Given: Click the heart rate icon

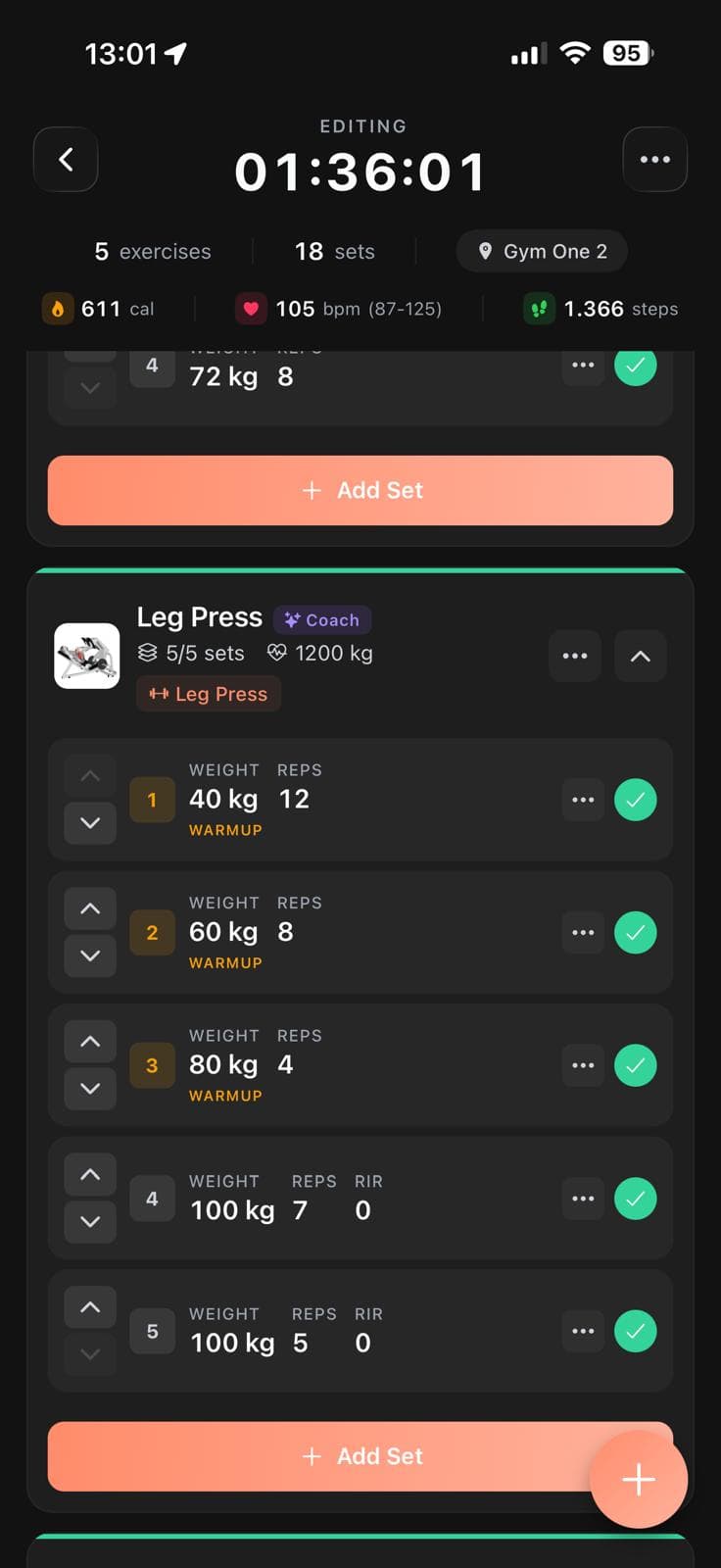Looking at the screenshot, I should pyautogui.click(x=251, y=309).
